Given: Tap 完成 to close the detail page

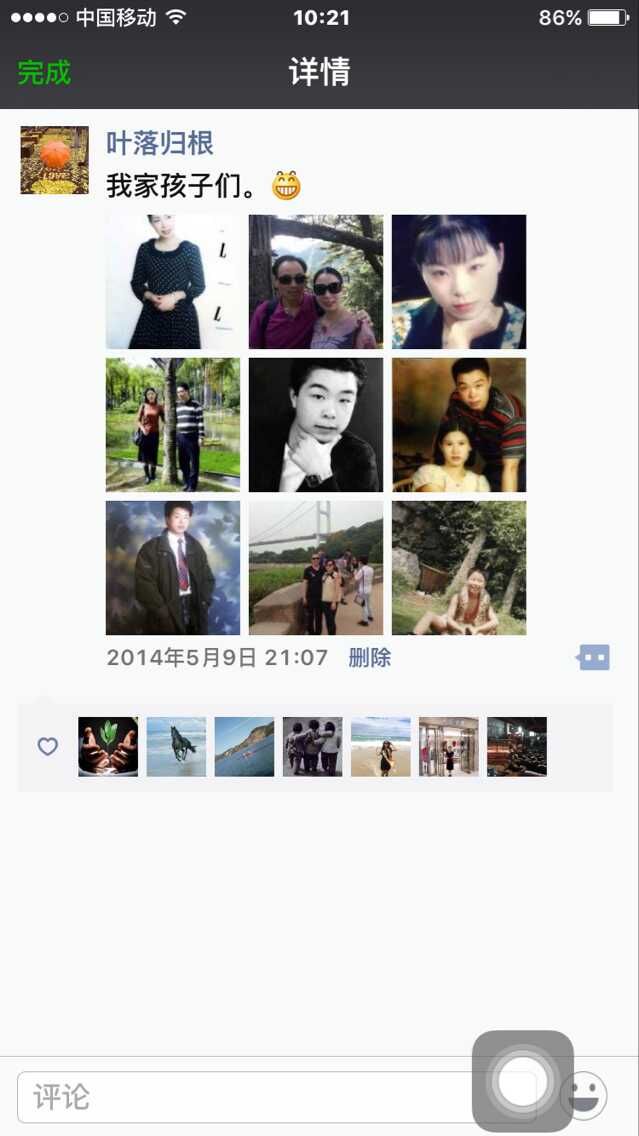Looking at the screenshot, I should [x=44, y=73].
